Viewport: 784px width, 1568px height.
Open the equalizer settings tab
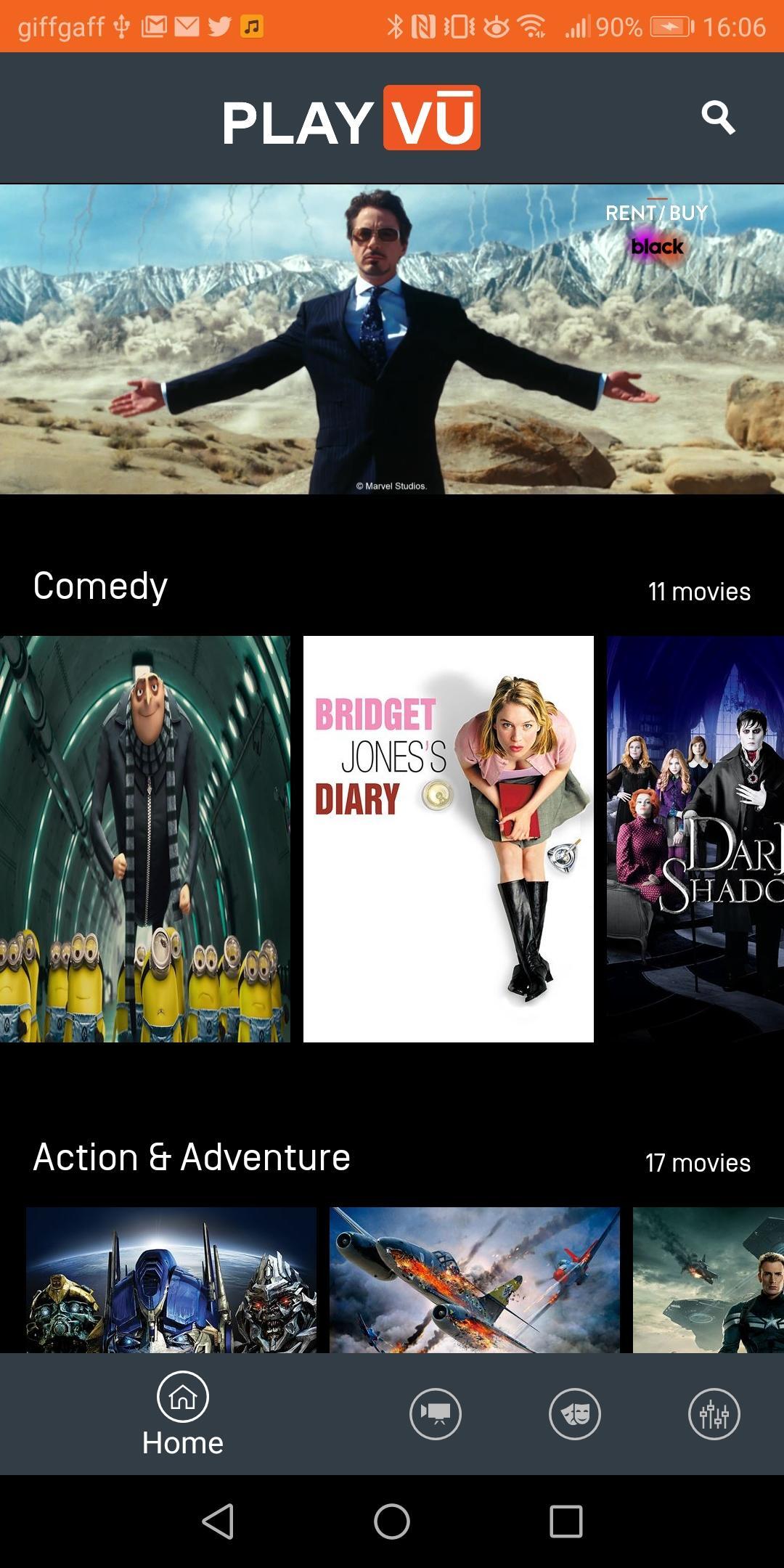[714, 1413]
